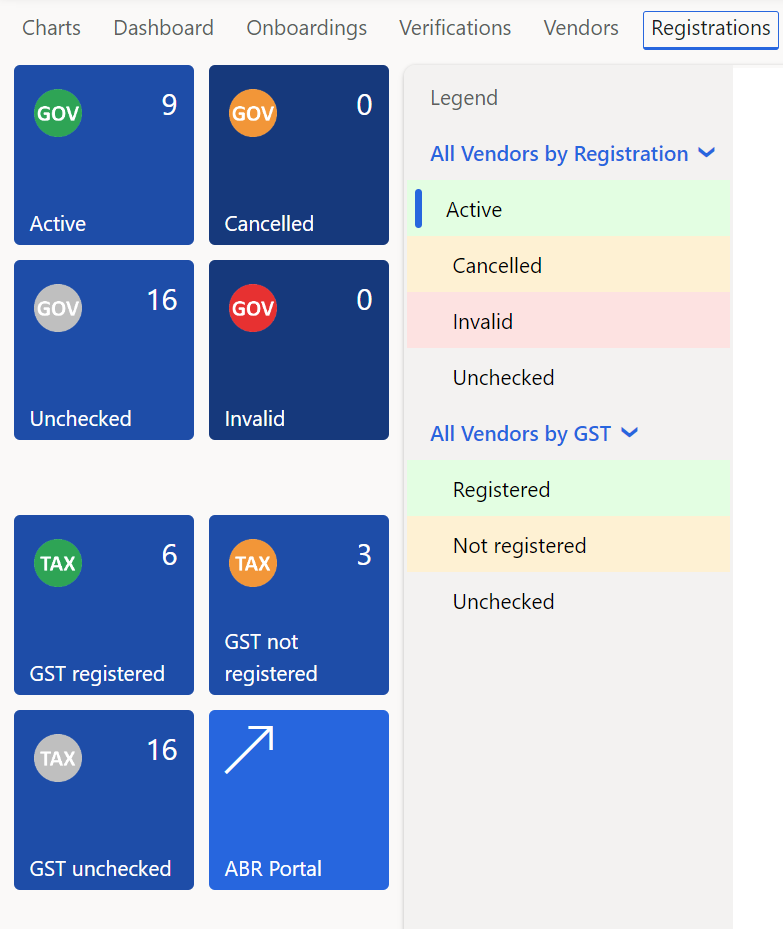Tap the GST not registered tile
This screenshot has width=783, height=929.
(299, 604)
